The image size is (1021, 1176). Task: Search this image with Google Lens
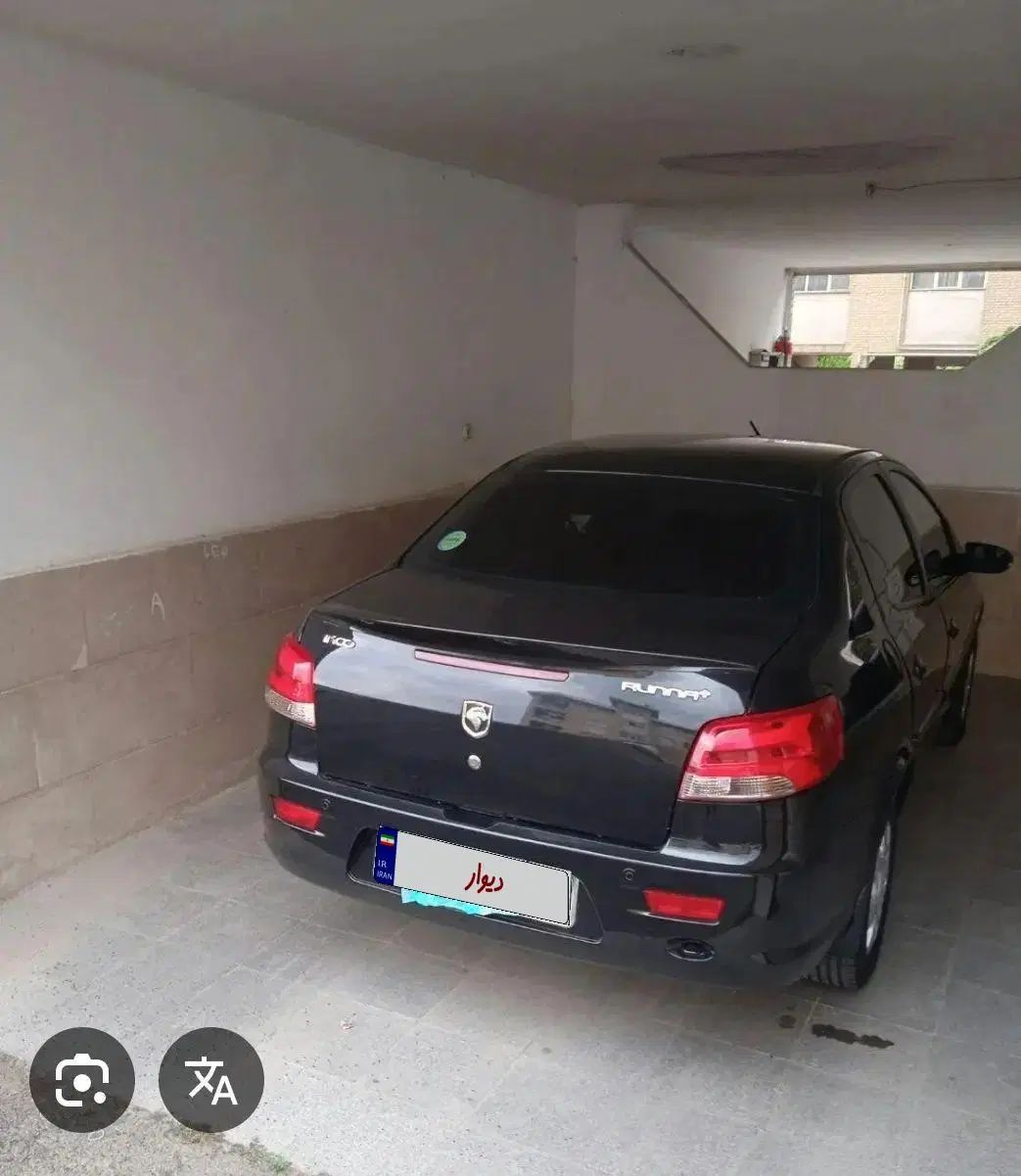click(82, 1080)
